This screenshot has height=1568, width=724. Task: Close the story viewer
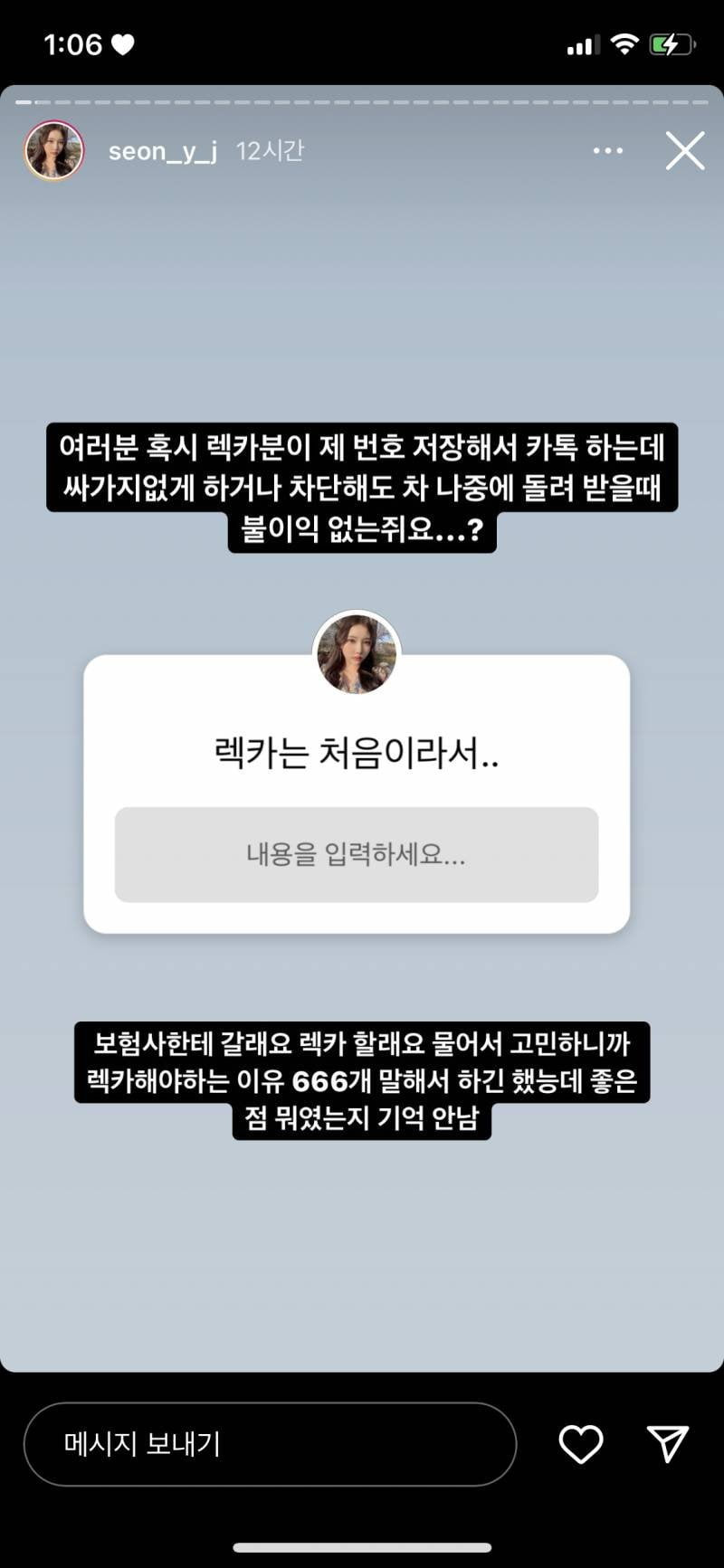click(685, 151)
